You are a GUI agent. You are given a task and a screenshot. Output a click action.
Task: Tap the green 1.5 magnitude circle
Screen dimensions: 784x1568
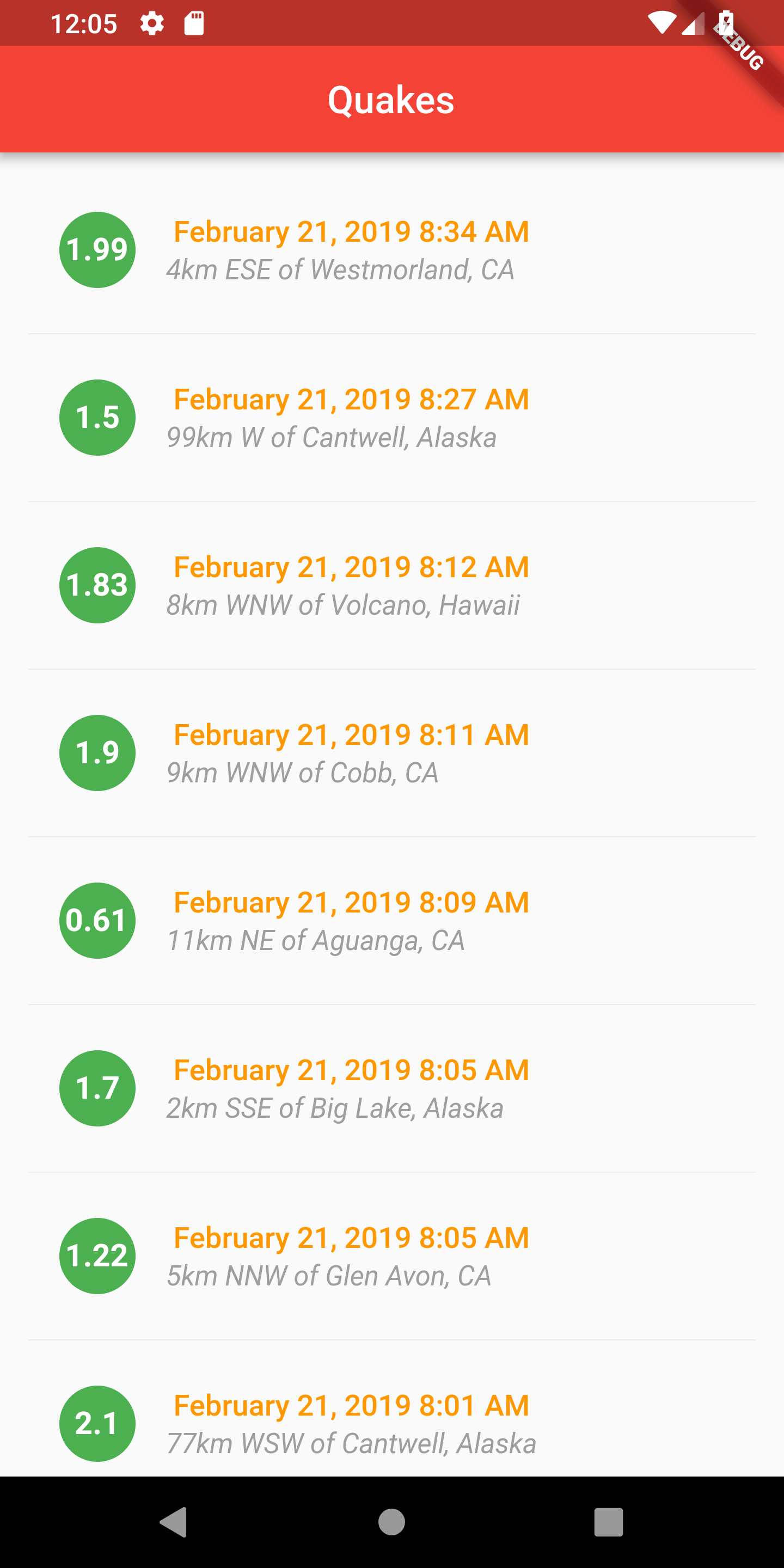[x=97, y=417]
